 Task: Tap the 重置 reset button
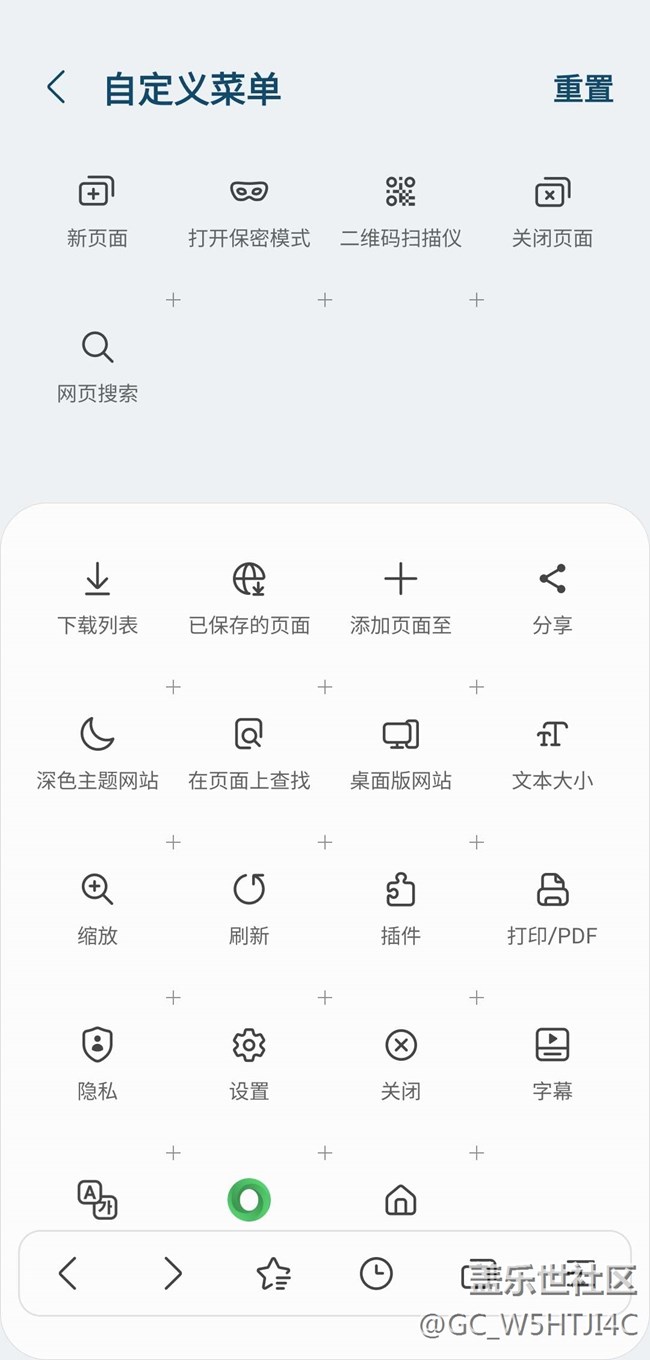(583, 89)
